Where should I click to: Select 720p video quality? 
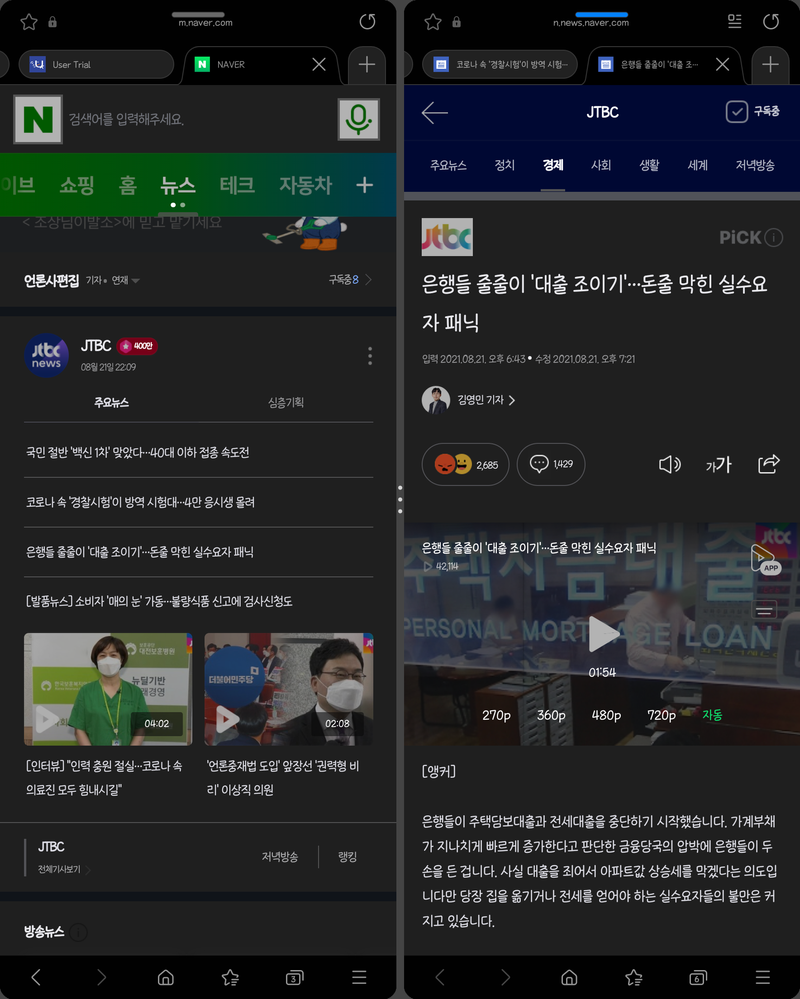point(661,715)
